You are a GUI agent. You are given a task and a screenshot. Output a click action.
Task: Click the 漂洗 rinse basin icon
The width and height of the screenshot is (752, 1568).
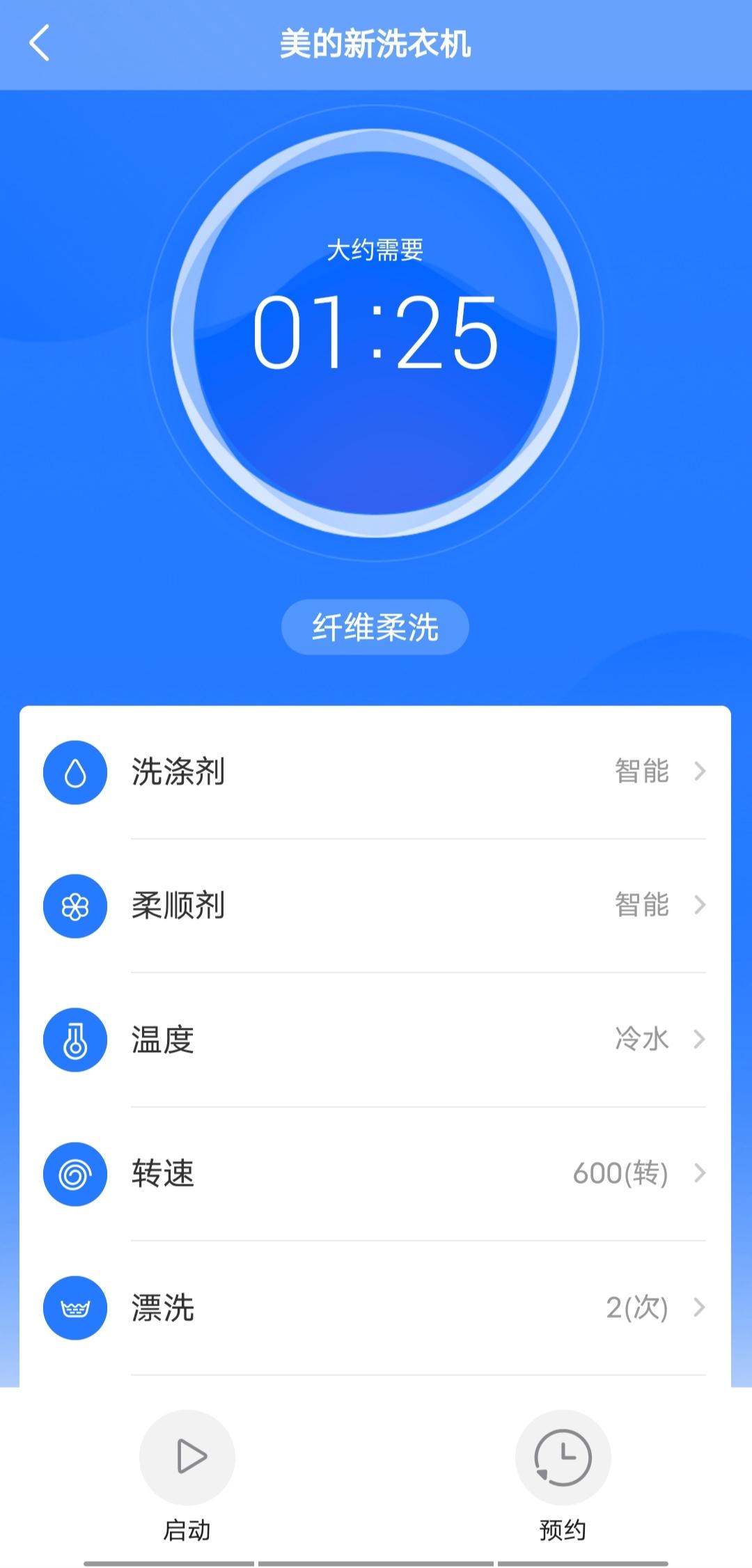pyautogui.click(x=75, y=1308)
